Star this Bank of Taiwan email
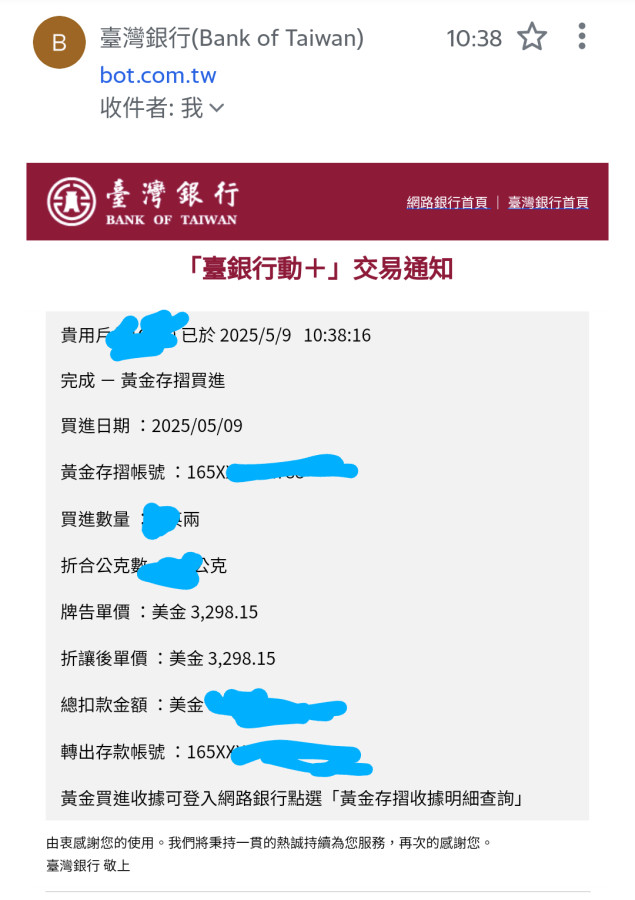Screen dimensions: 635x900 pos(532,38)
